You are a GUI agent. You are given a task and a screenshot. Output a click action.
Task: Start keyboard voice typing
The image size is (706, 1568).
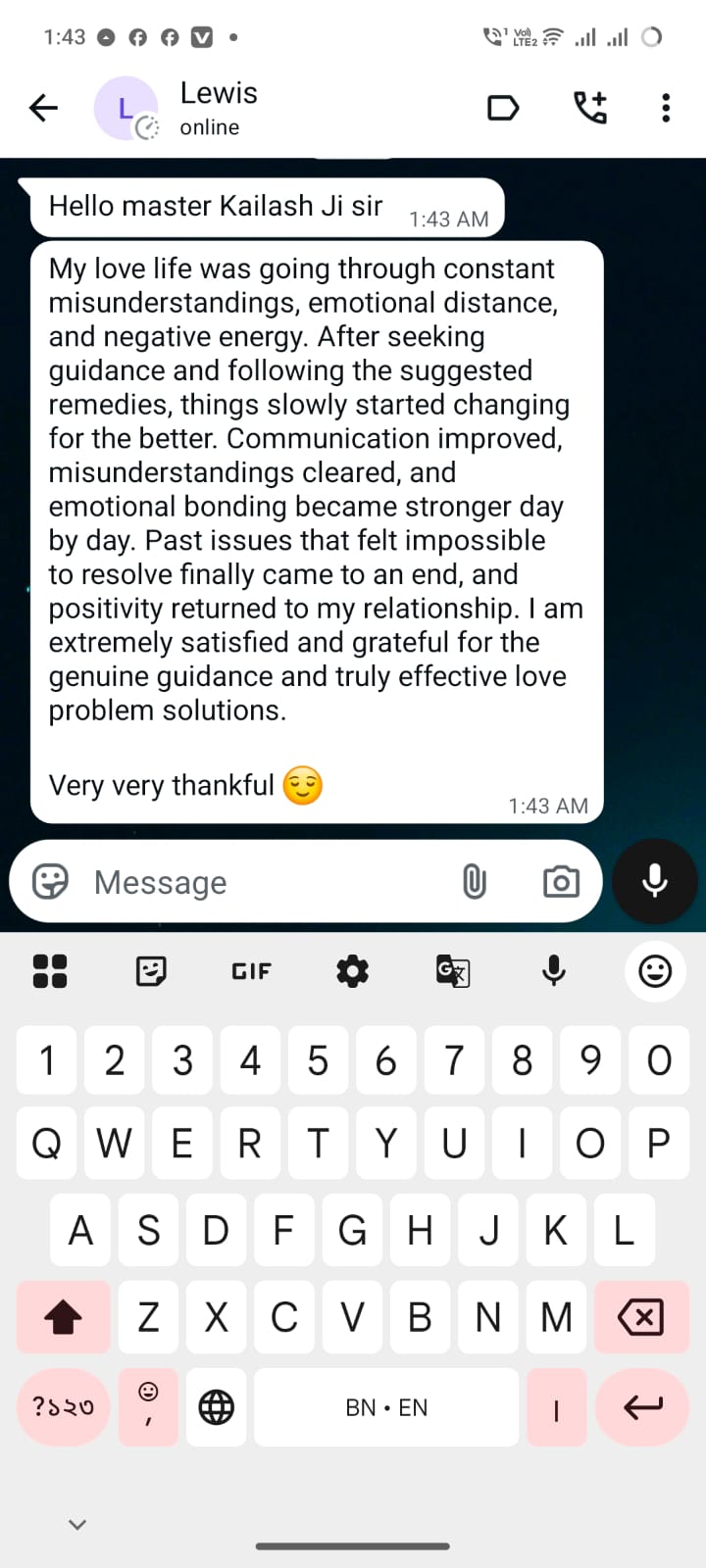tap(554, 971)
